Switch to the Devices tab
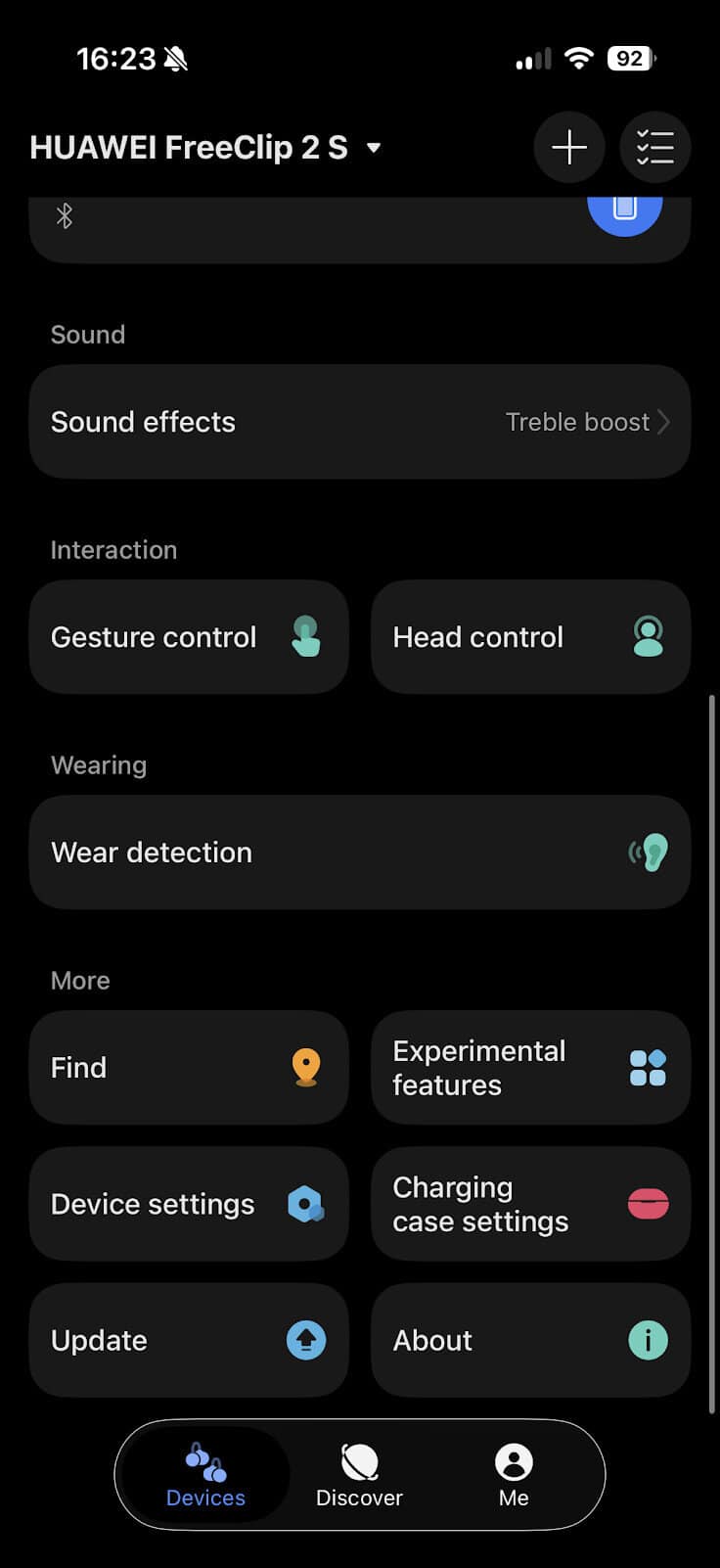This screenshot has height=1568, width=720. (205, 1475)
